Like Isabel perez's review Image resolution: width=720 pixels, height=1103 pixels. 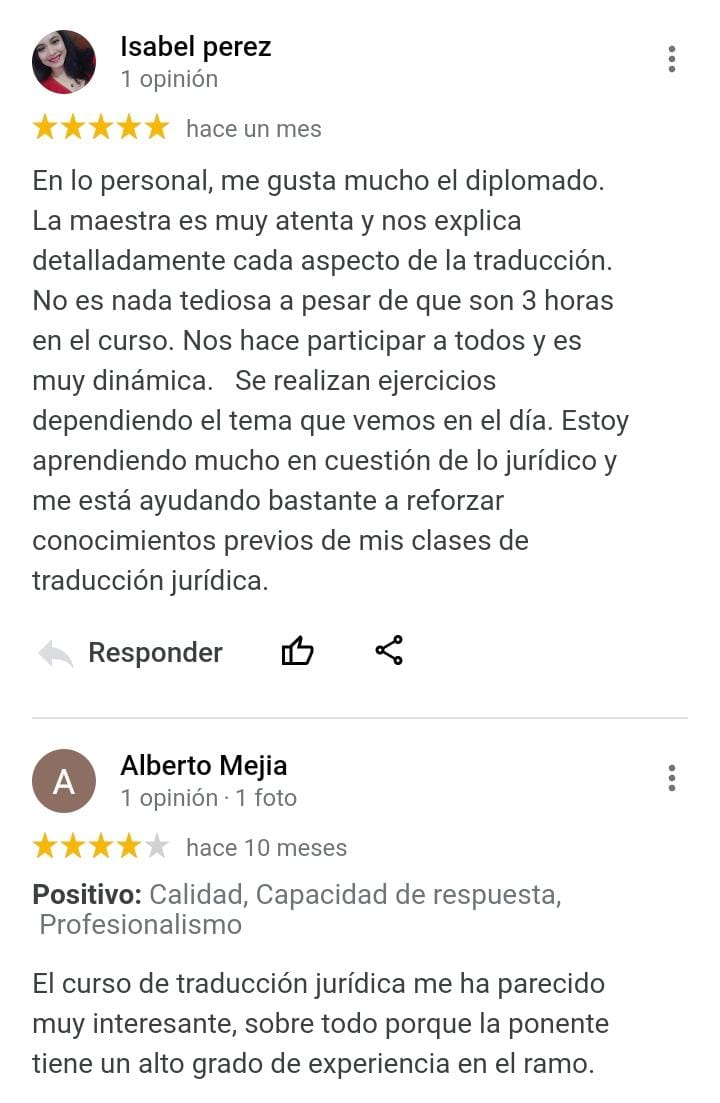coord(297,652)
